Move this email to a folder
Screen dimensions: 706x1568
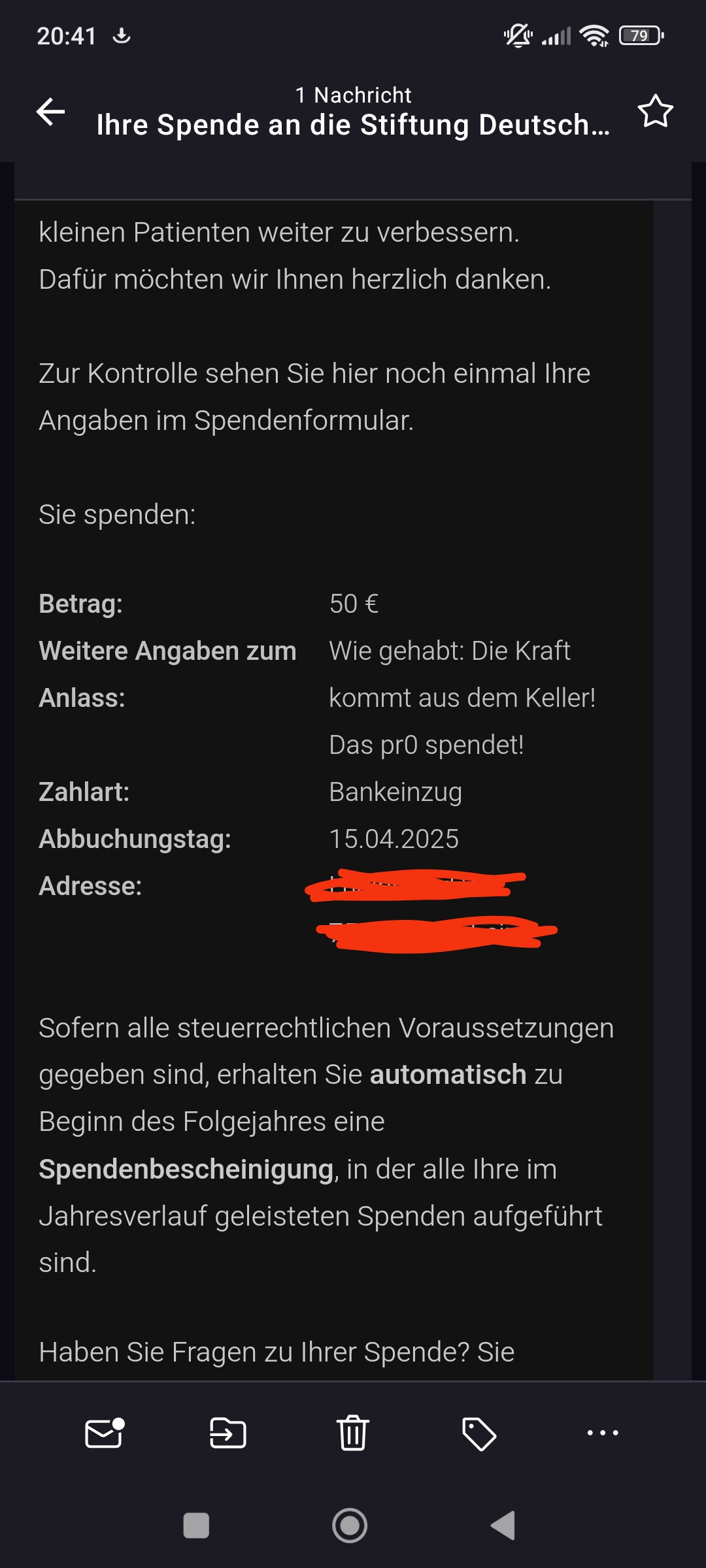(228, 1433)
